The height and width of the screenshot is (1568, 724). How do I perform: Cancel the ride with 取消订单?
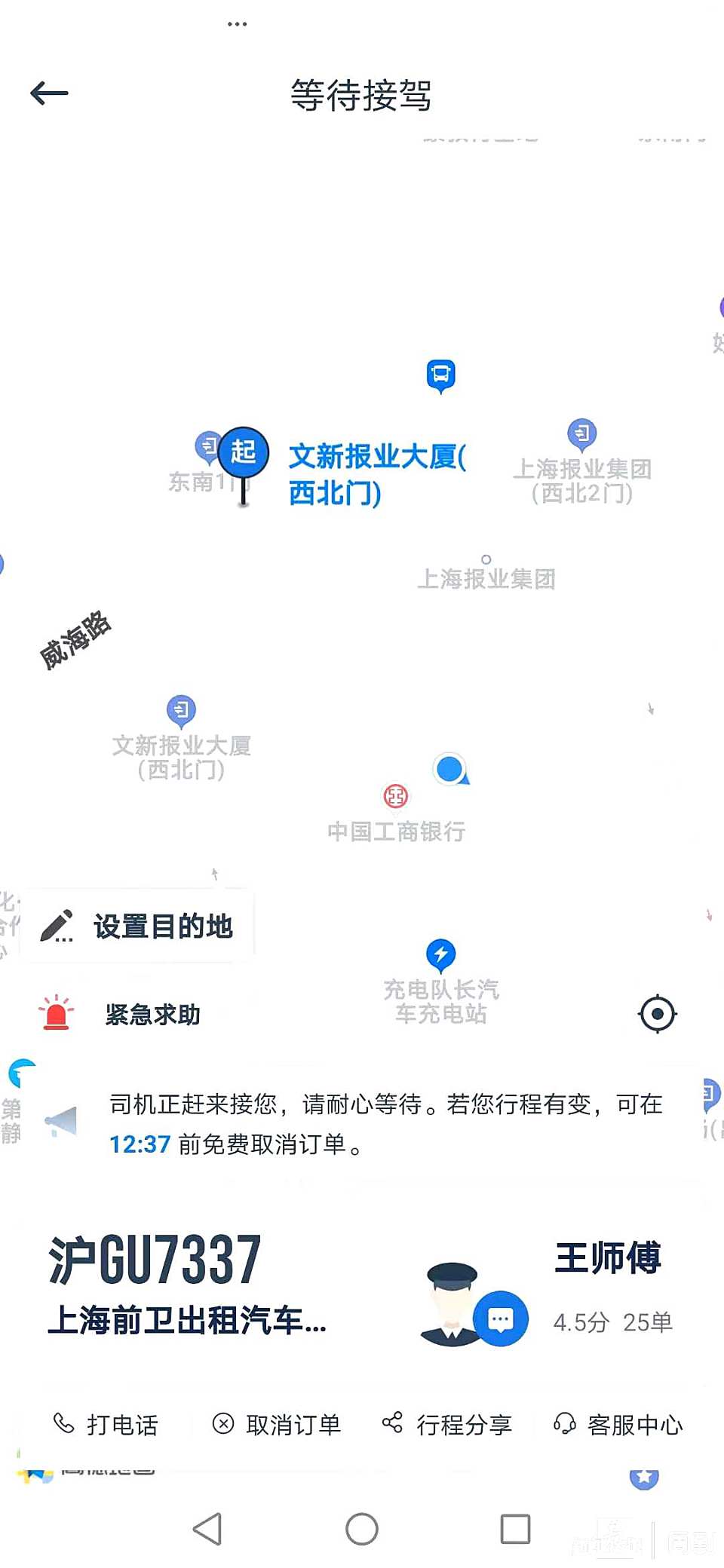pyautogui.click(x=277, y=1424)
